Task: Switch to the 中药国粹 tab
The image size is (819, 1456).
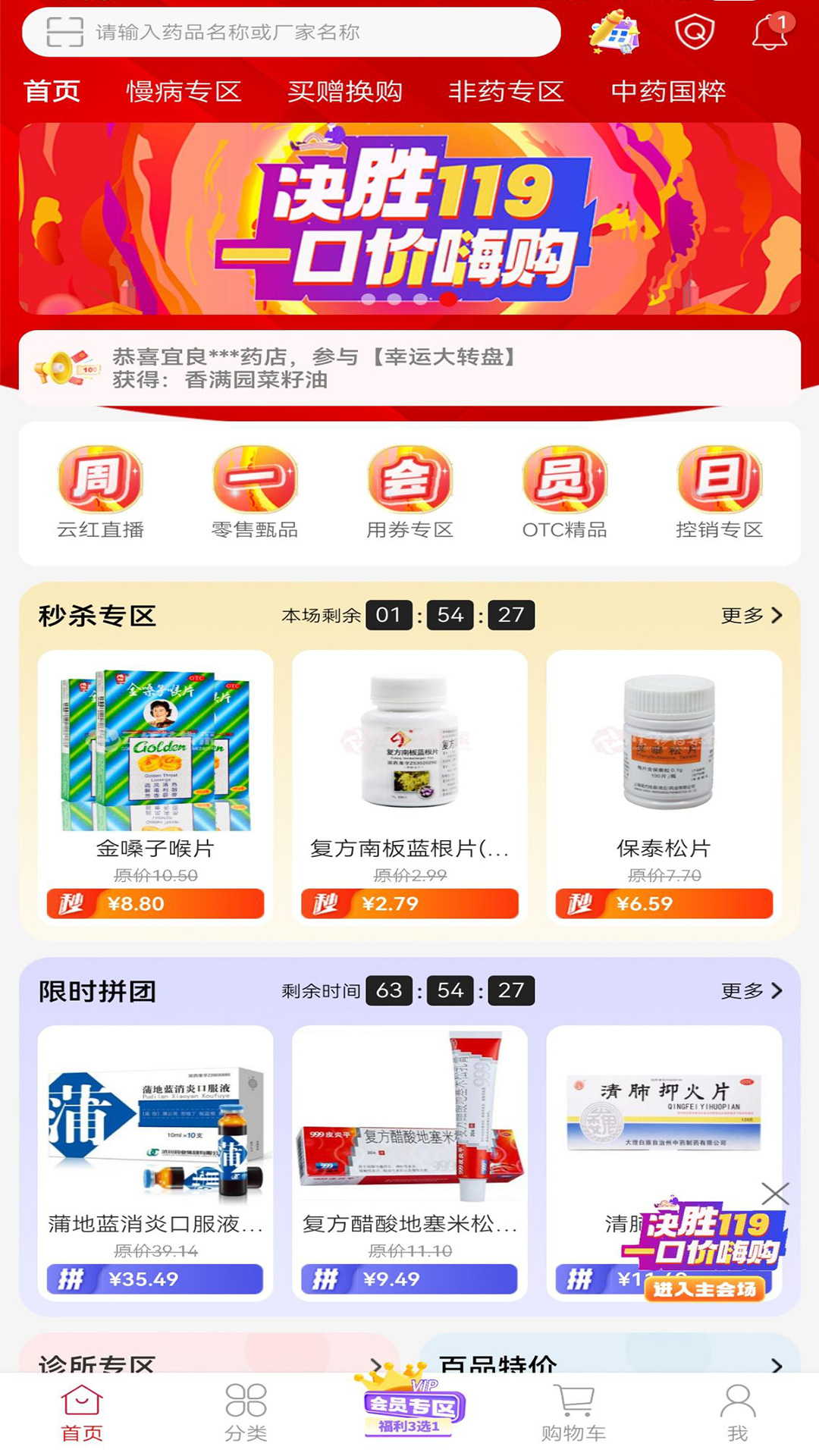Action: click(669, 91)
